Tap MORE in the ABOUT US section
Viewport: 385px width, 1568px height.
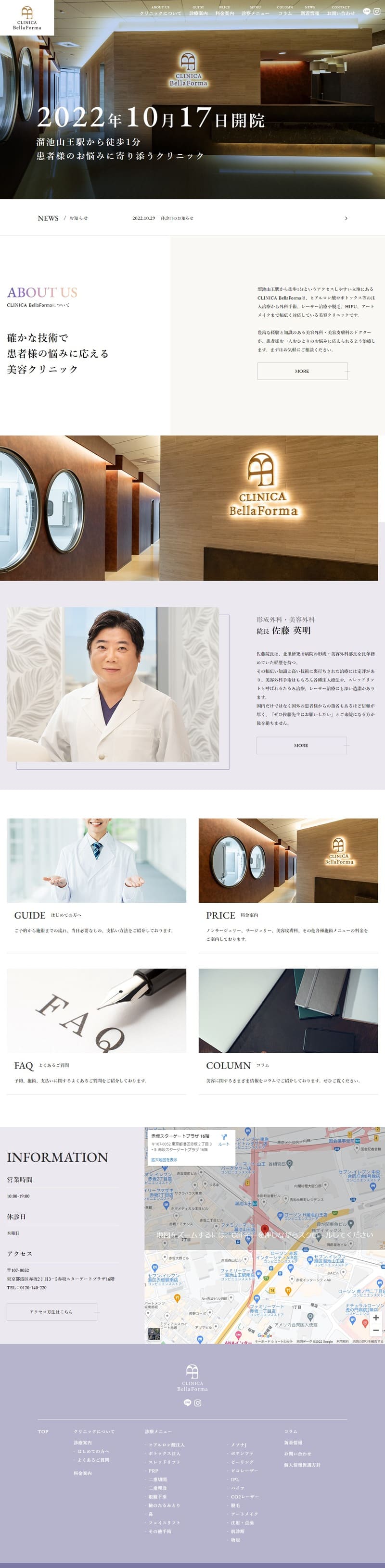(302, 371)
